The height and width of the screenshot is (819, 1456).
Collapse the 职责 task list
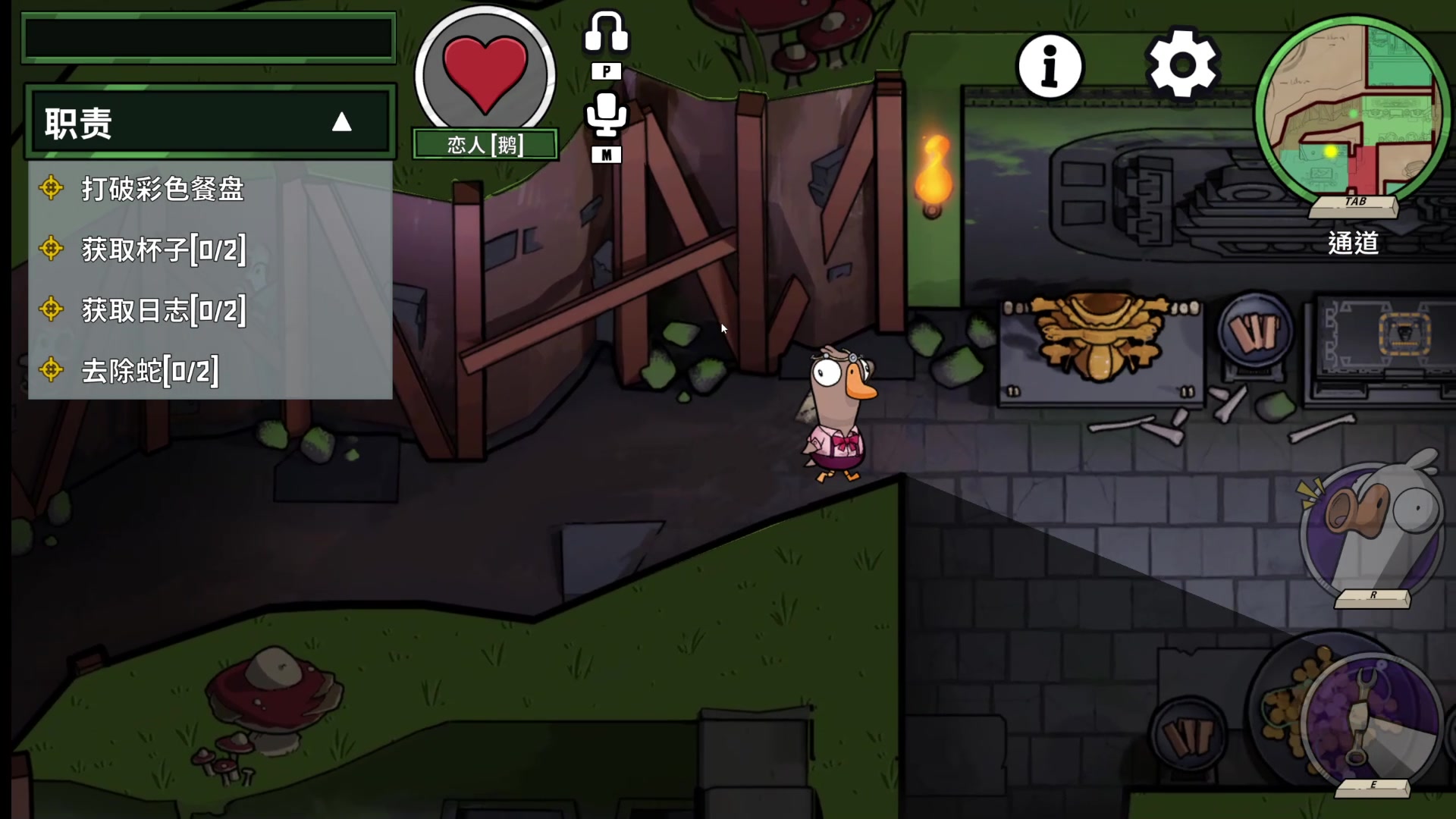[341, 122]
